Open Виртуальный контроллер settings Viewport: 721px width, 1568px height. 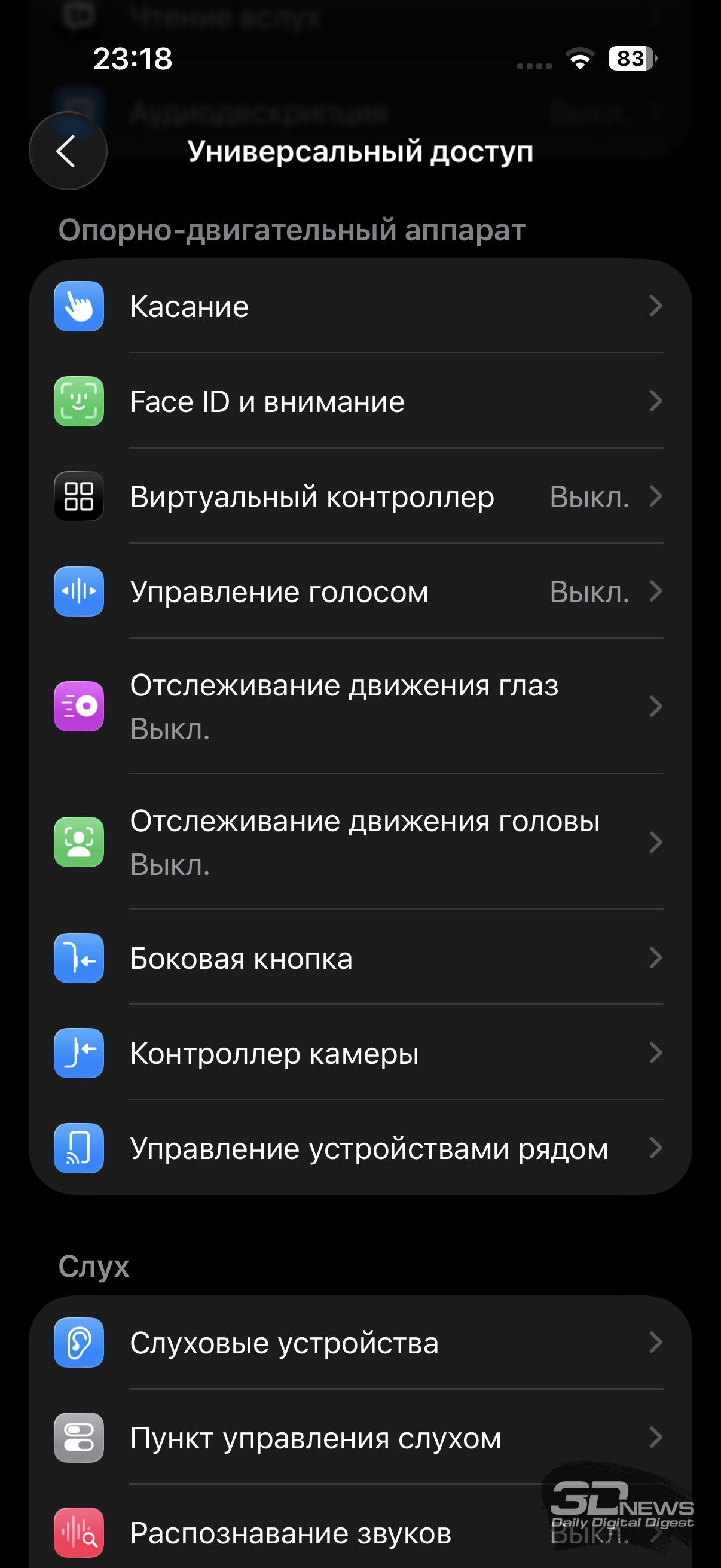click(x=359, y=497)
